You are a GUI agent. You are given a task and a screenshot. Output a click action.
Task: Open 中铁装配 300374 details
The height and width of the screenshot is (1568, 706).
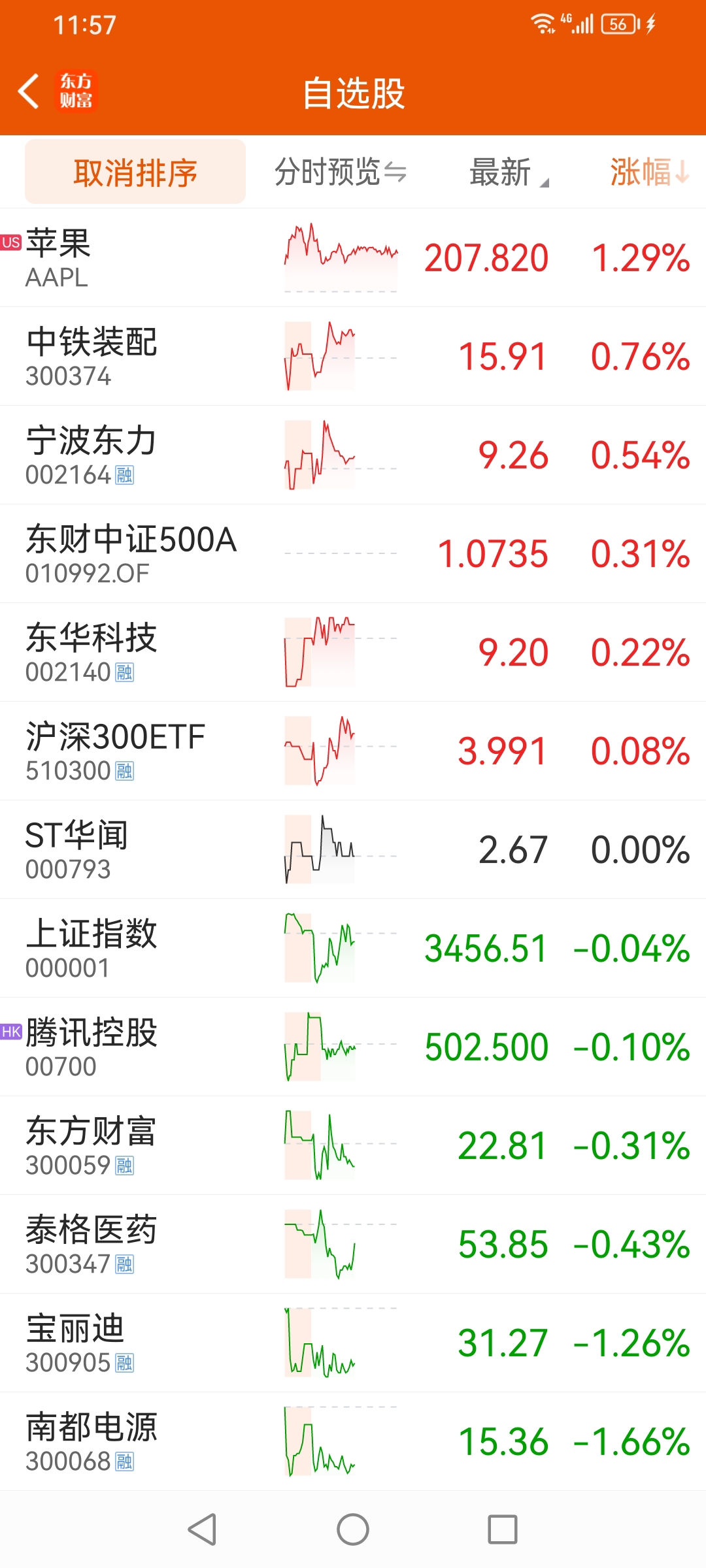(x=353, y=357)
